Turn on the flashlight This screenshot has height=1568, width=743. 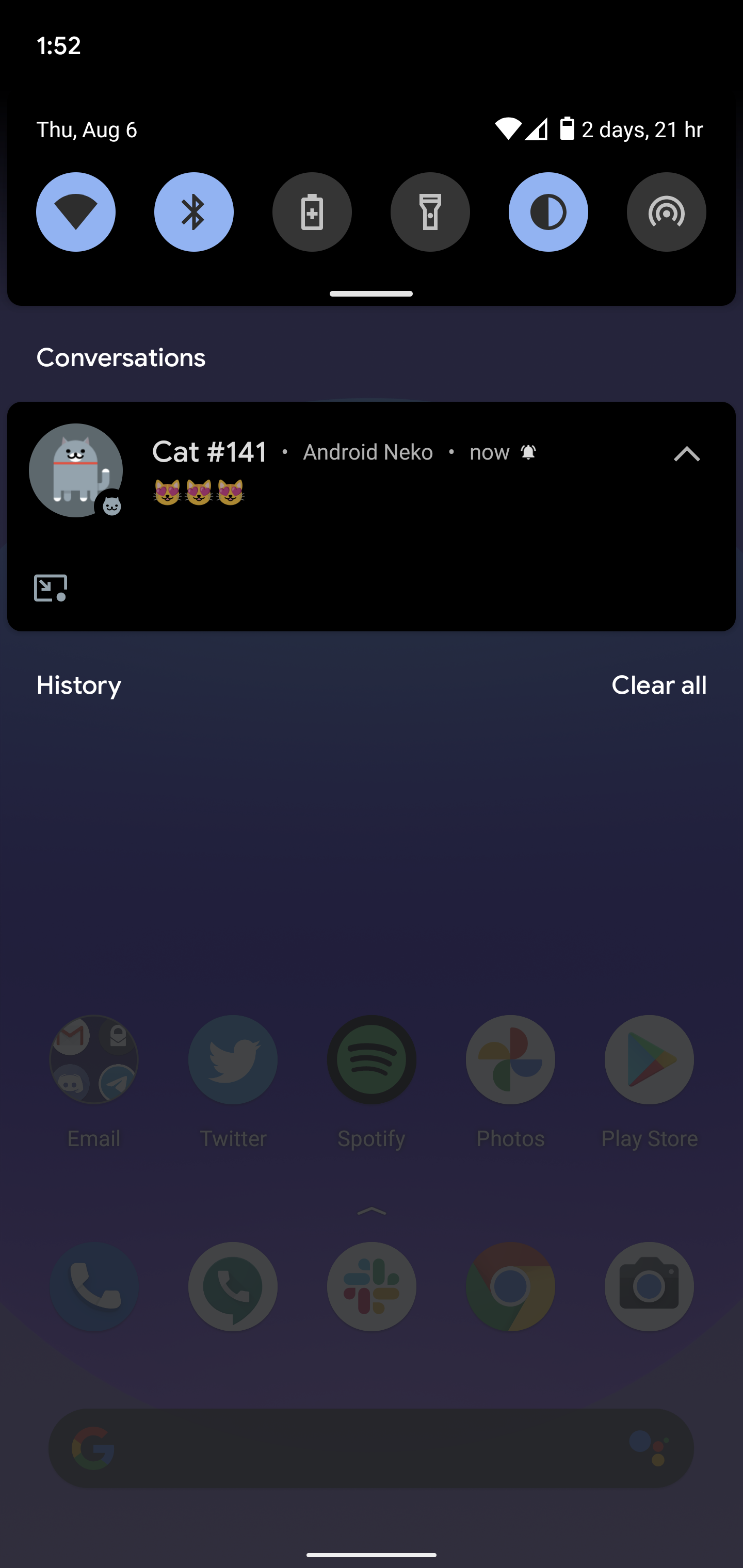(x=430, y=212)
